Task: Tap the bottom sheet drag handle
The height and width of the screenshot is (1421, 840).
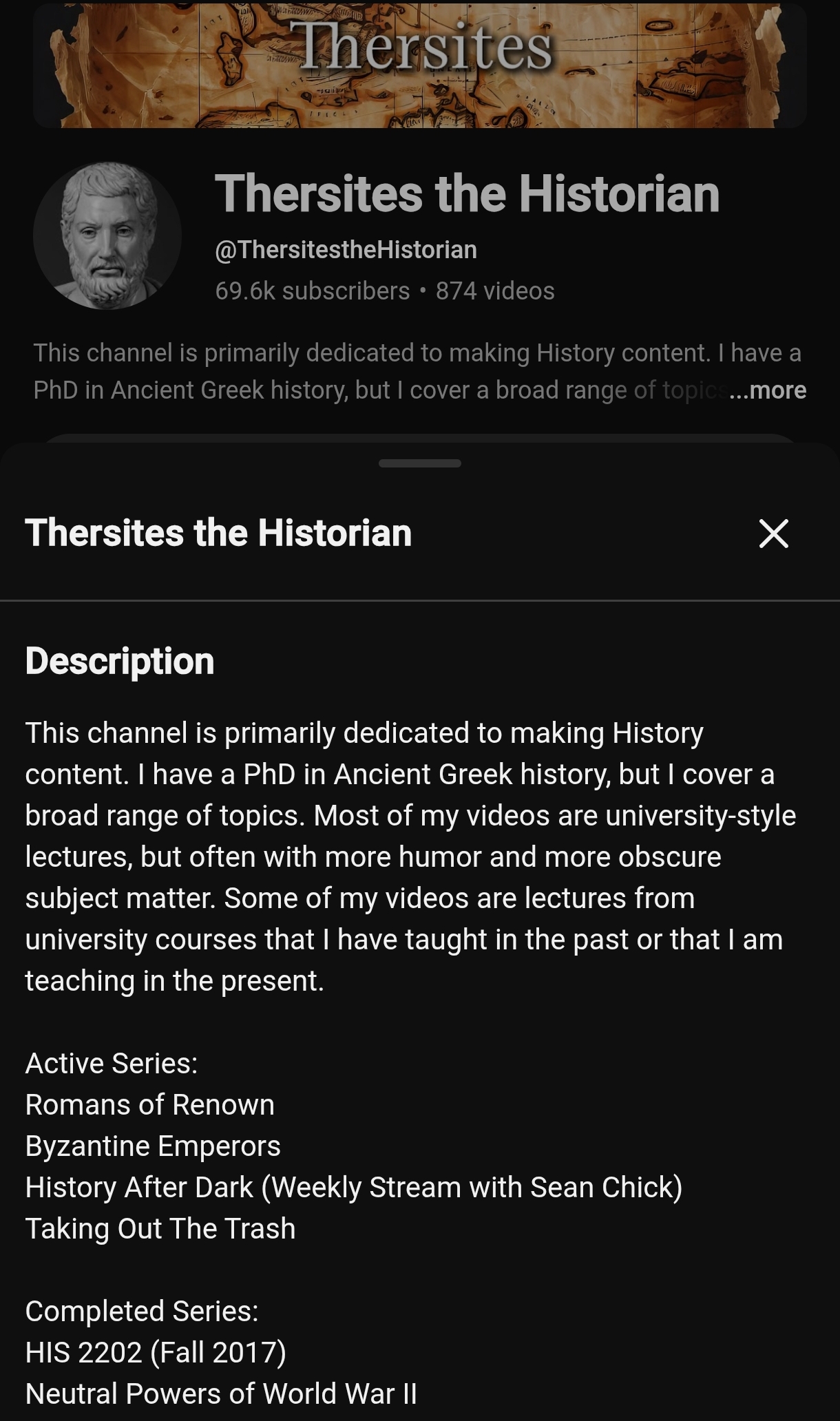Action: pyautogui.click(x=419, y=463)
